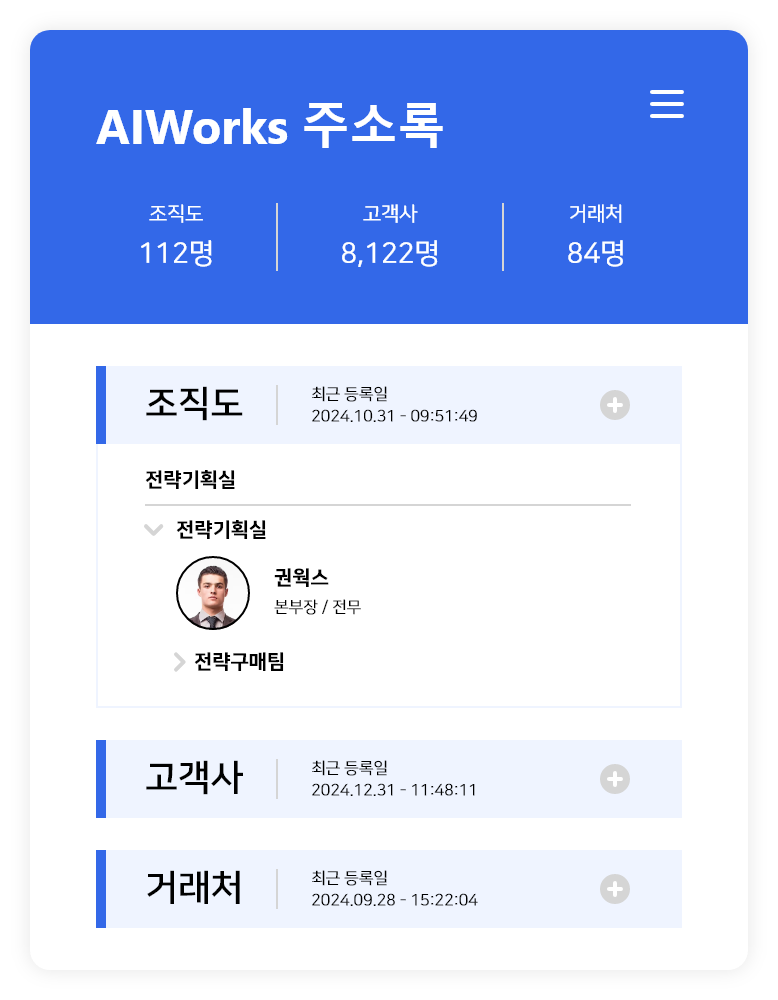Screen dimensions: 778x1000
Task: Collapse the 전략기획실 tree node
Action: (x=154, y=529)
